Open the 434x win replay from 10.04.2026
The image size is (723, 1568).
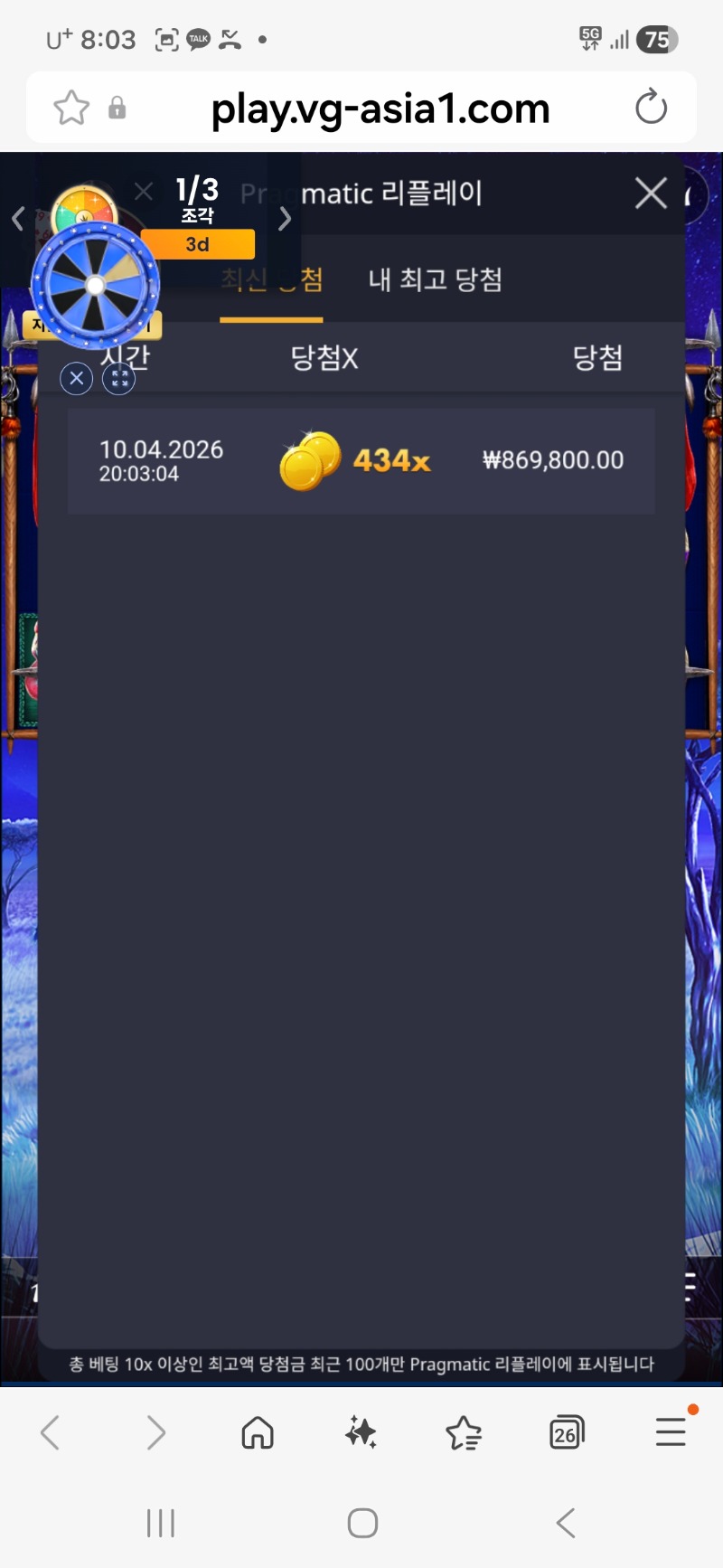click(x=361, y=461)
